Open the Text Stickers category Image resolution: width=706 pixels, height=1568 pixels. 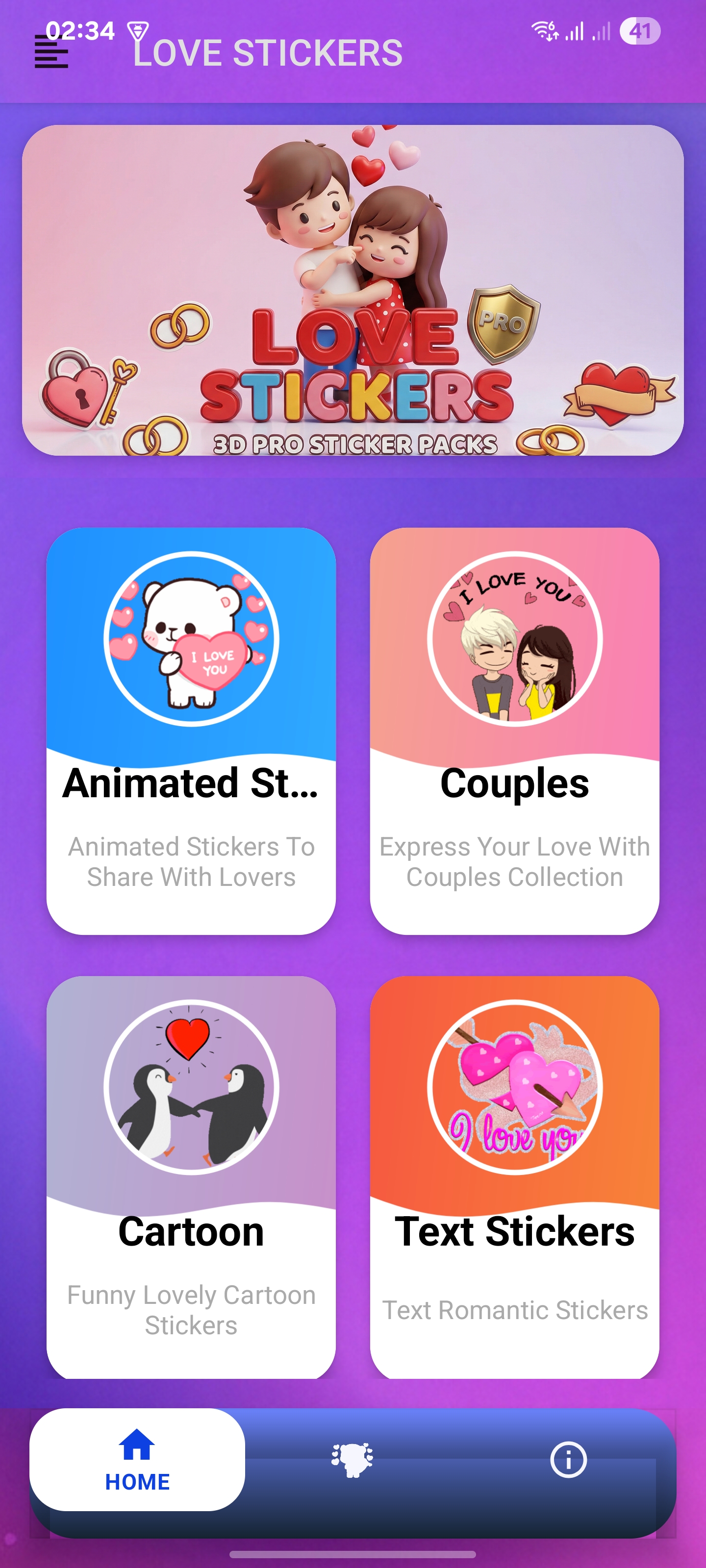pyautogui.click(x=514, y=1178)
